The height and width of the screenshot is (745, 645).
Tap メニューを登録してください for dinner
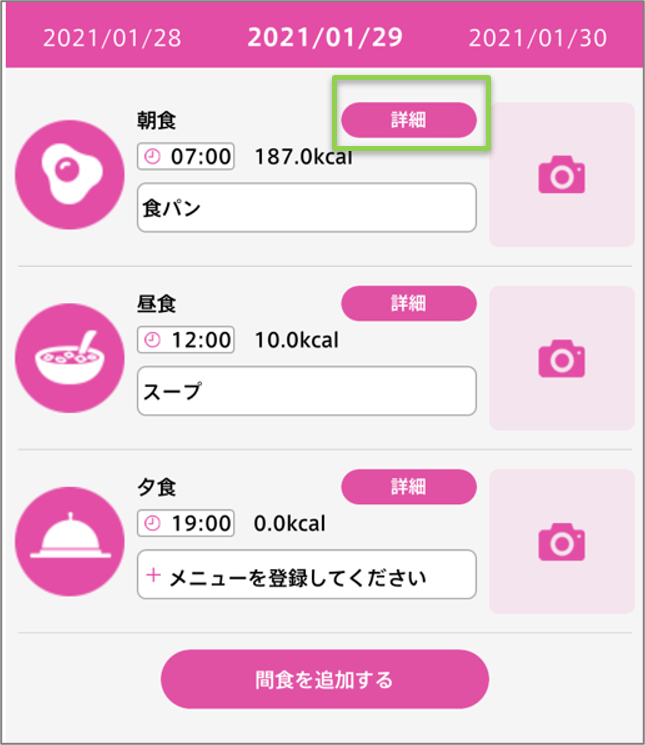tap(306, 575)
